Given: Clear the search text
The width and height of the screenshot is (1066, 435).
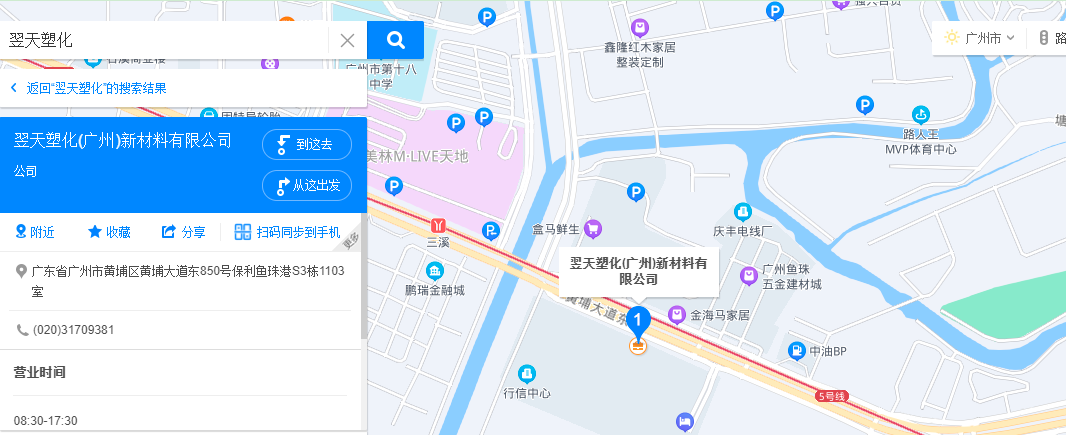Looking at the screenshot, I should click(347, 40).
